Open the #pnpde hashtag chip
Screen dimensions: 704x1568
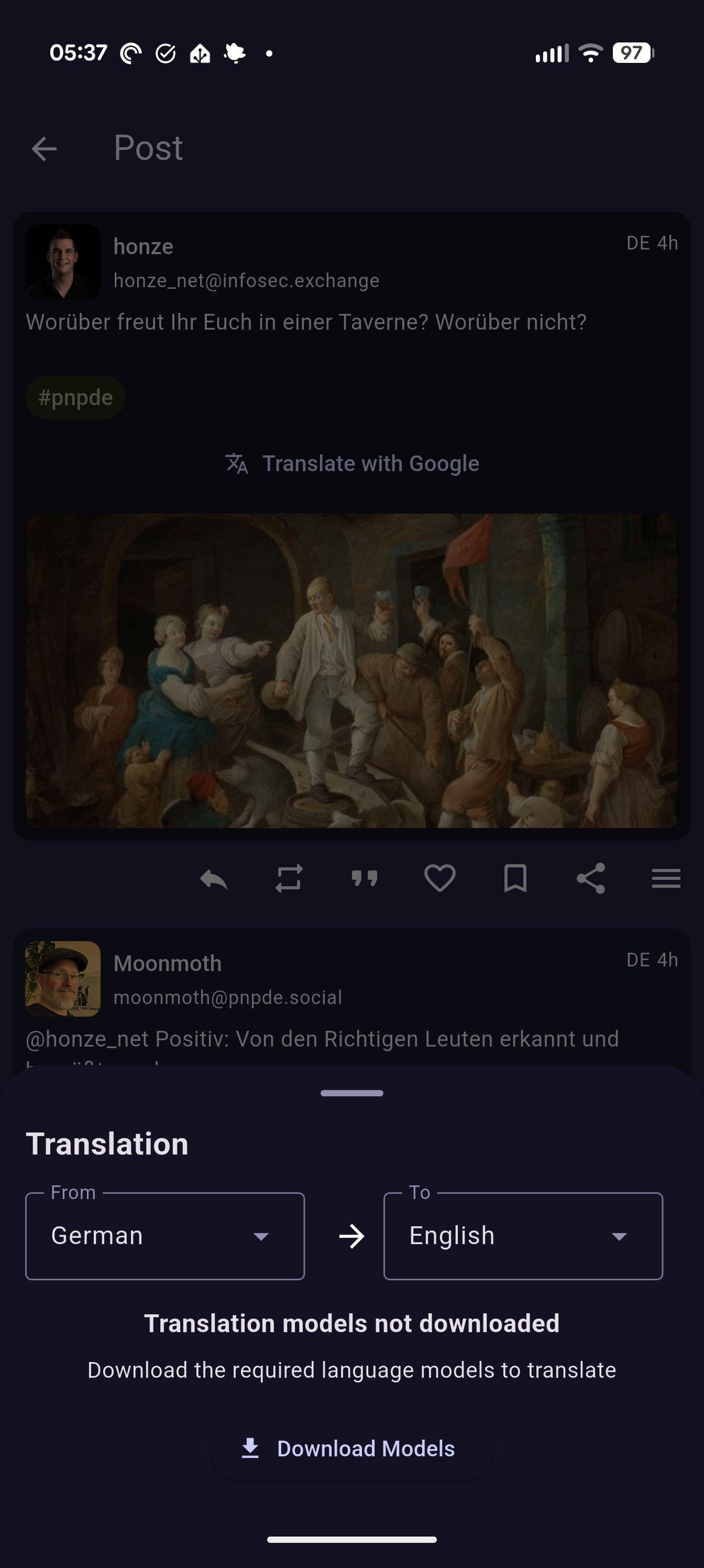(75, 397)
